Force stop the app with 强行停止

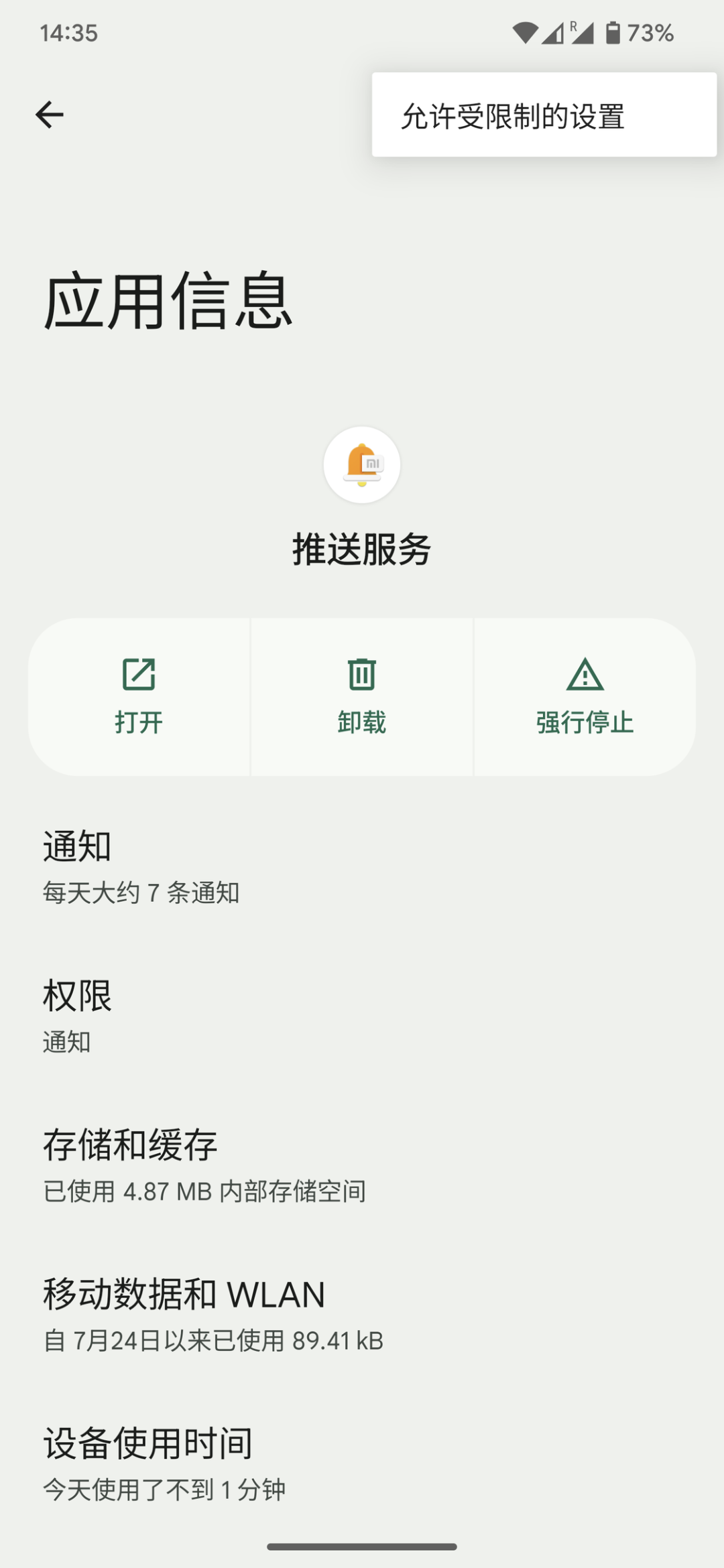[585, 697]
